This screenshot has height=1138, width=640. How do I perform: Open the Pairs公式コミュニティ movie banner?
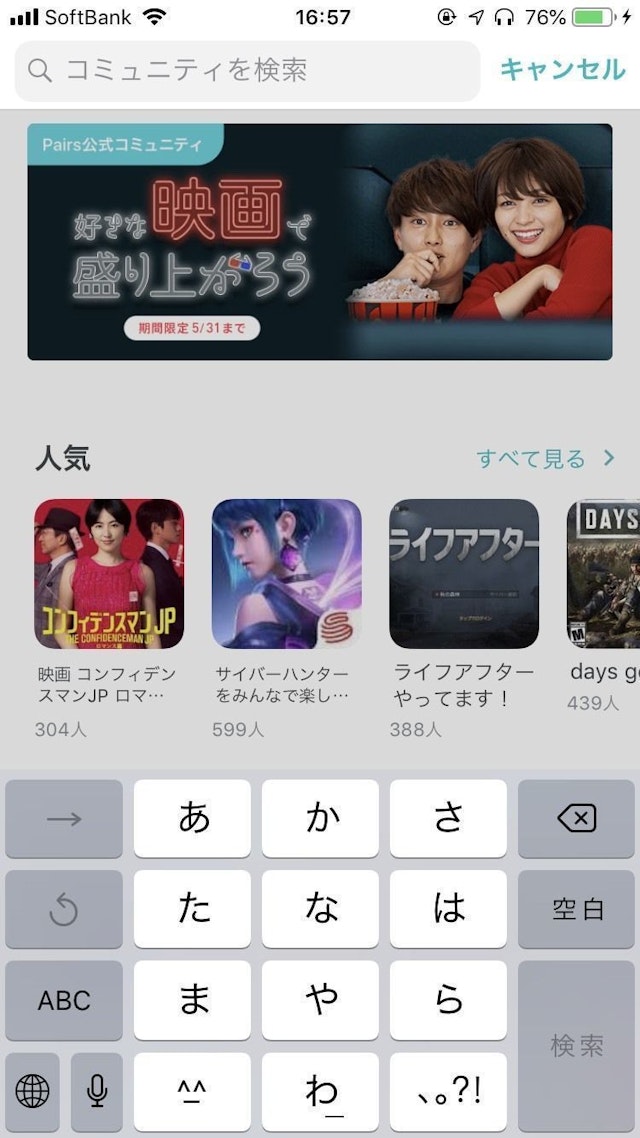coord(319,241)
